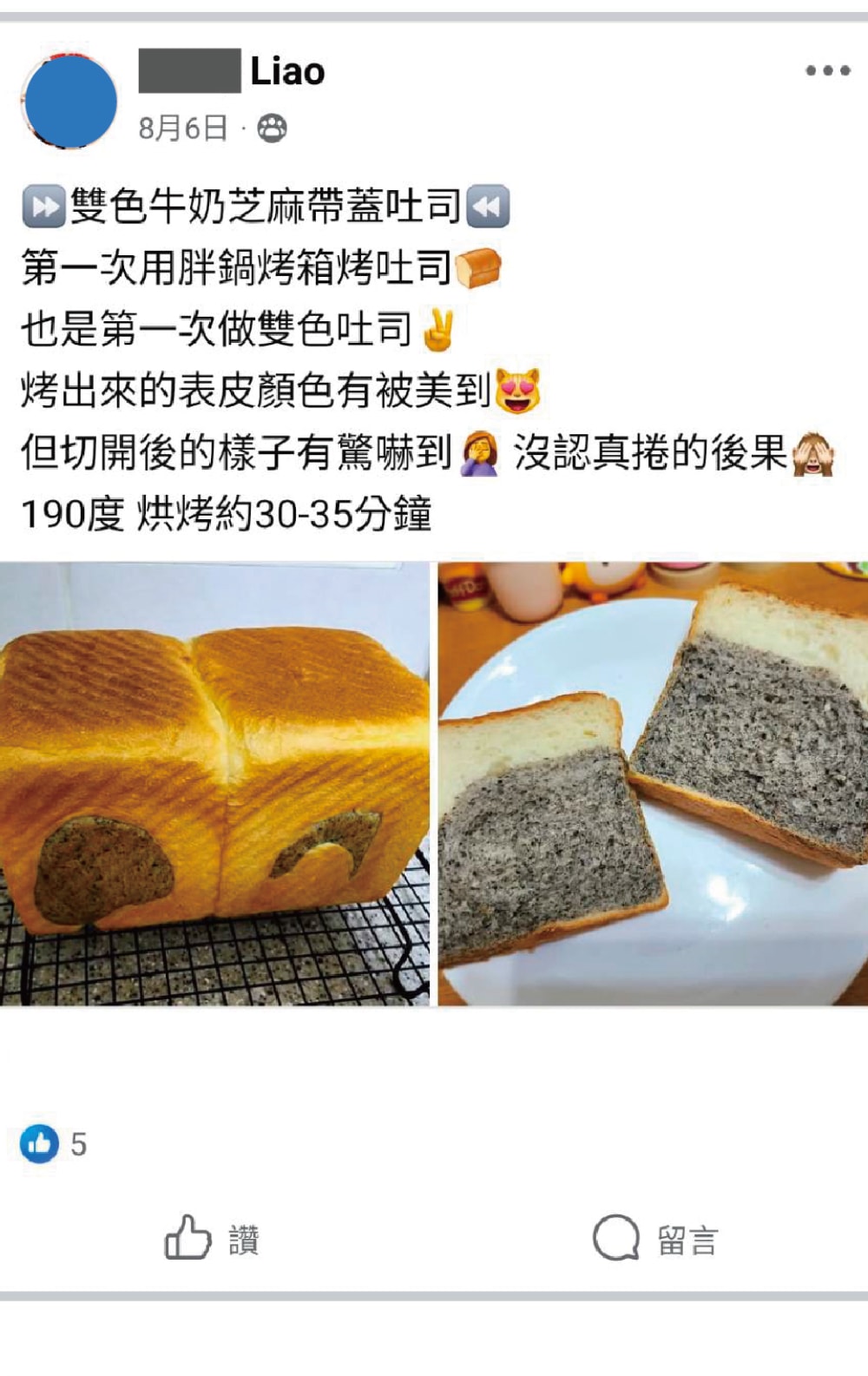Open the poster's profile picture
This screenshot has height=1376, width=868.
point(70,101)
